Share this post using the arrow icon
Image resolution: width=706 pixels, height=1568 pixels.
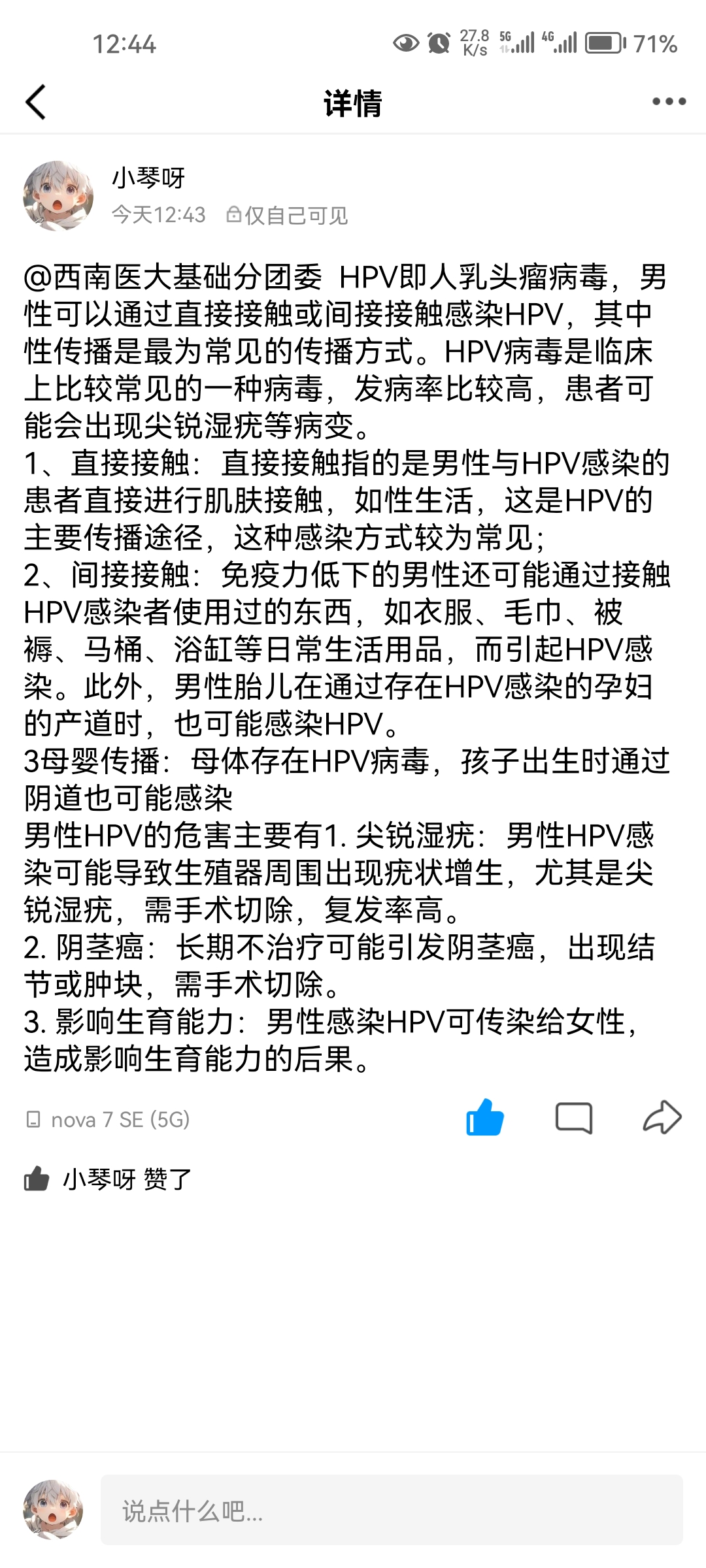coord(662,1118)
